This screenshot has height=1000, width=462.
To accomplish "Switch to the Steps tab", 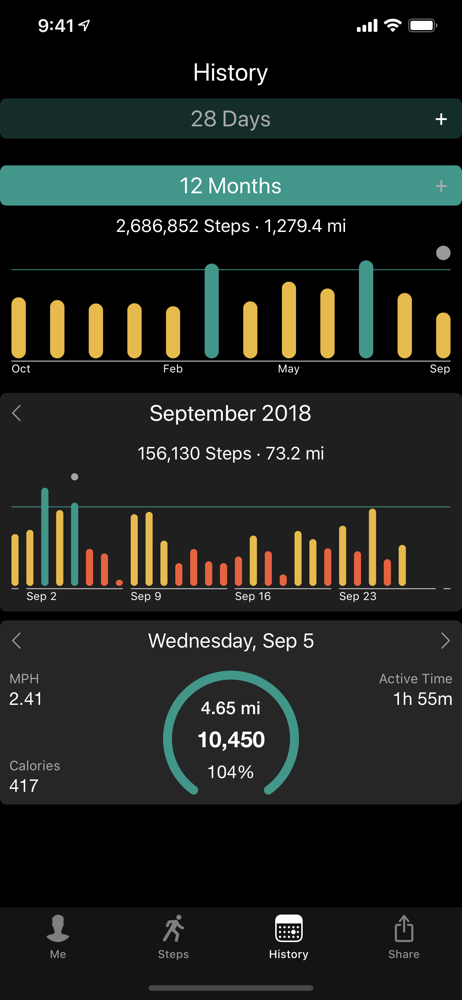I will tap(173, 937).
